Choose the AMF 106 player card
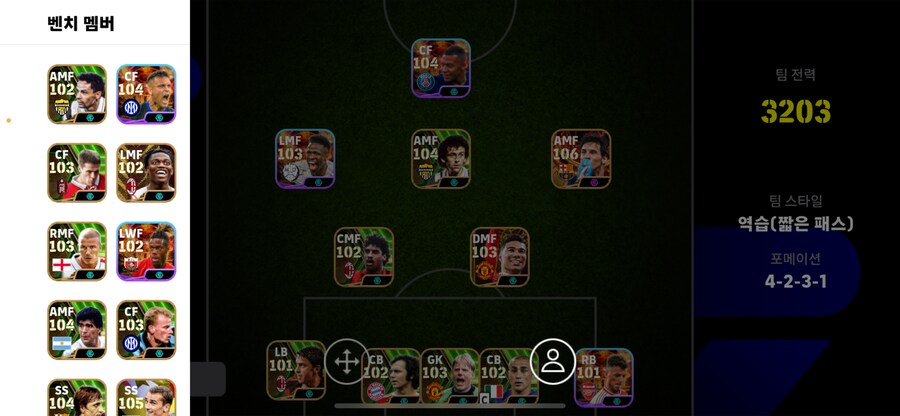 coord(581,158)
